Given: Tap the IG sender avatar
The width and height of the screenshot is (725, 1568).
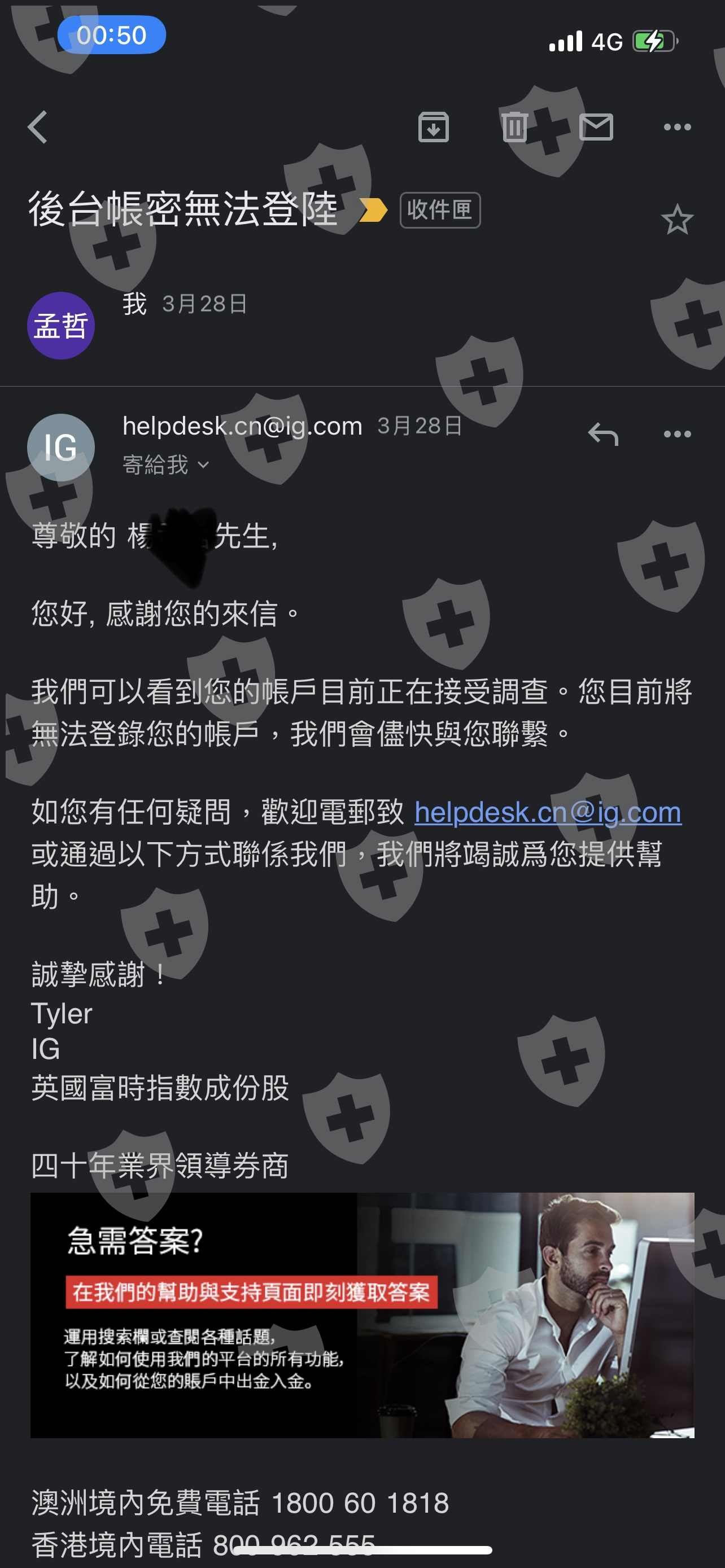Looking at the screenshot, I should pyautogui.click(x=61, y=448).
